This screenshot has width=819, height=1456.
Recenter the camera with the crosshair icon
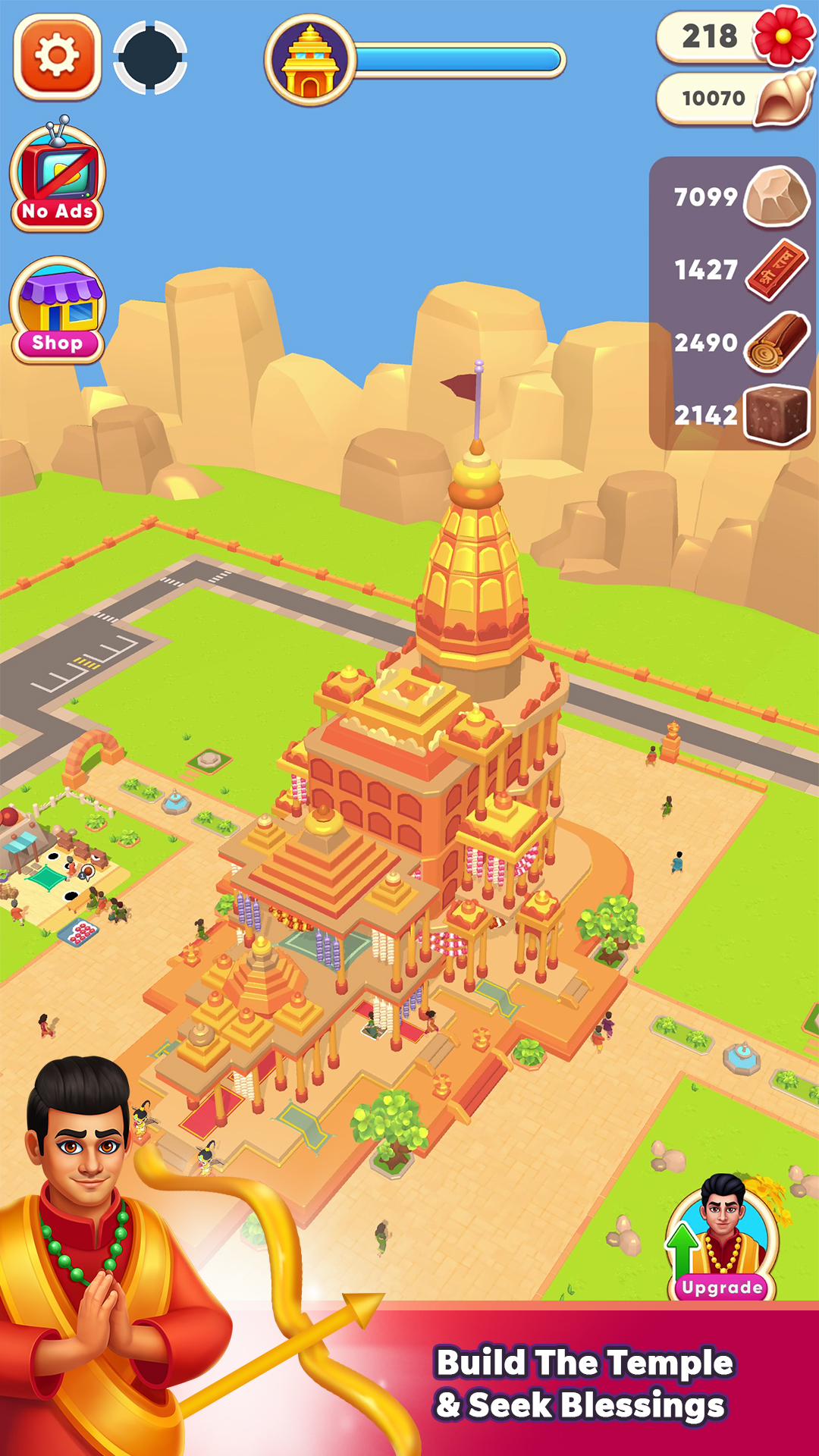point(150,58)
